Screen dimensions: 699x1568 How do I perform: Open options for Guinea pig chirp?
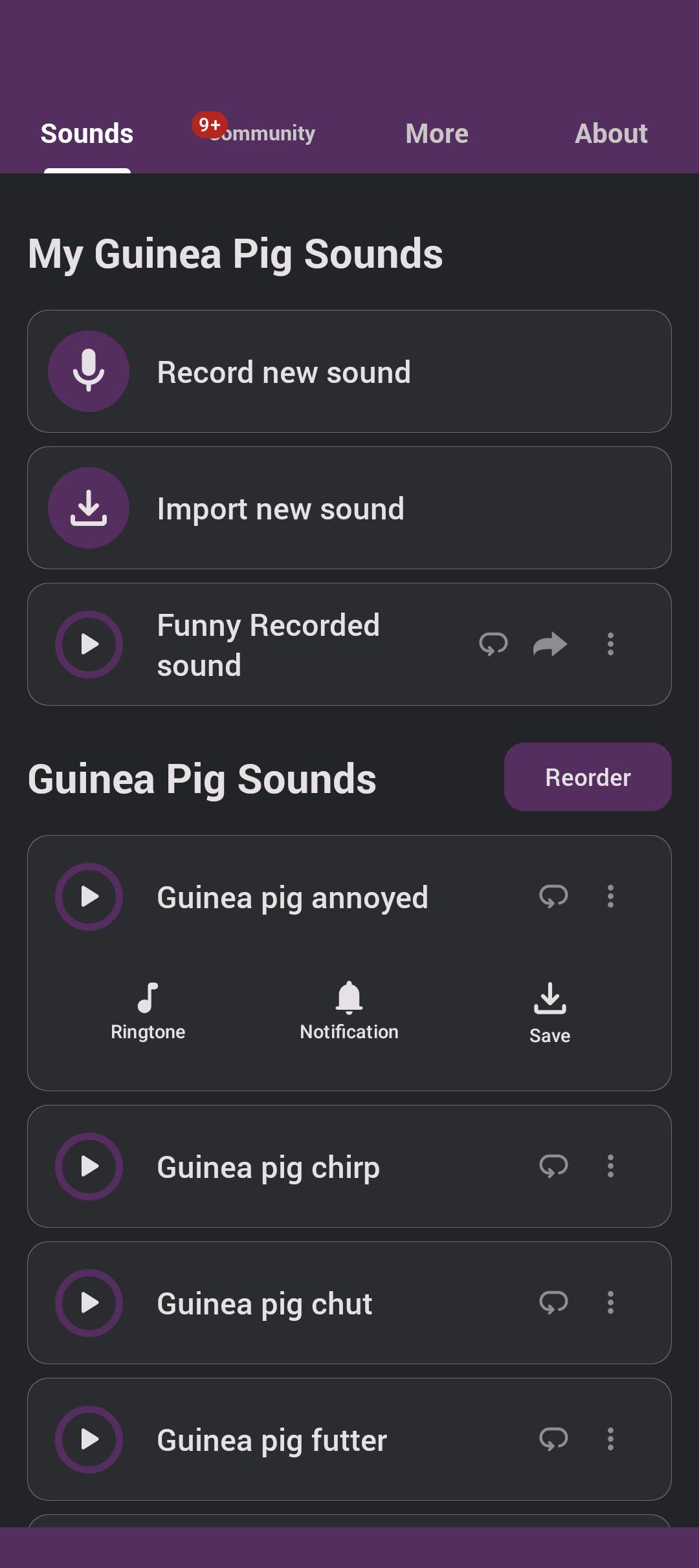(x=610, y=1166)
